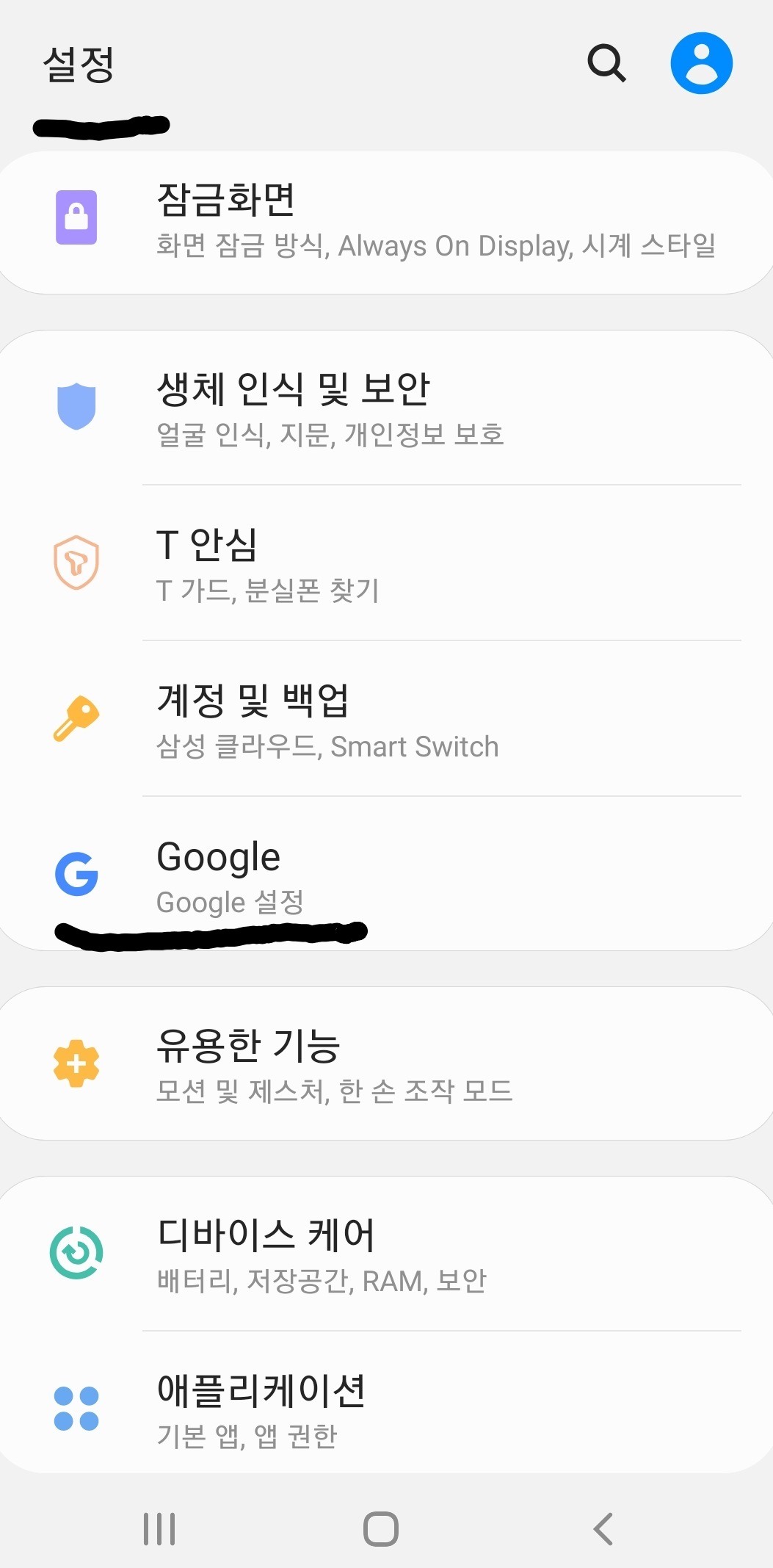Image resolution: width=773 pixels, height=1568 pixels.
Task: Open 생체 인식 및 보안 settings
Action: [x=386, y=408]
